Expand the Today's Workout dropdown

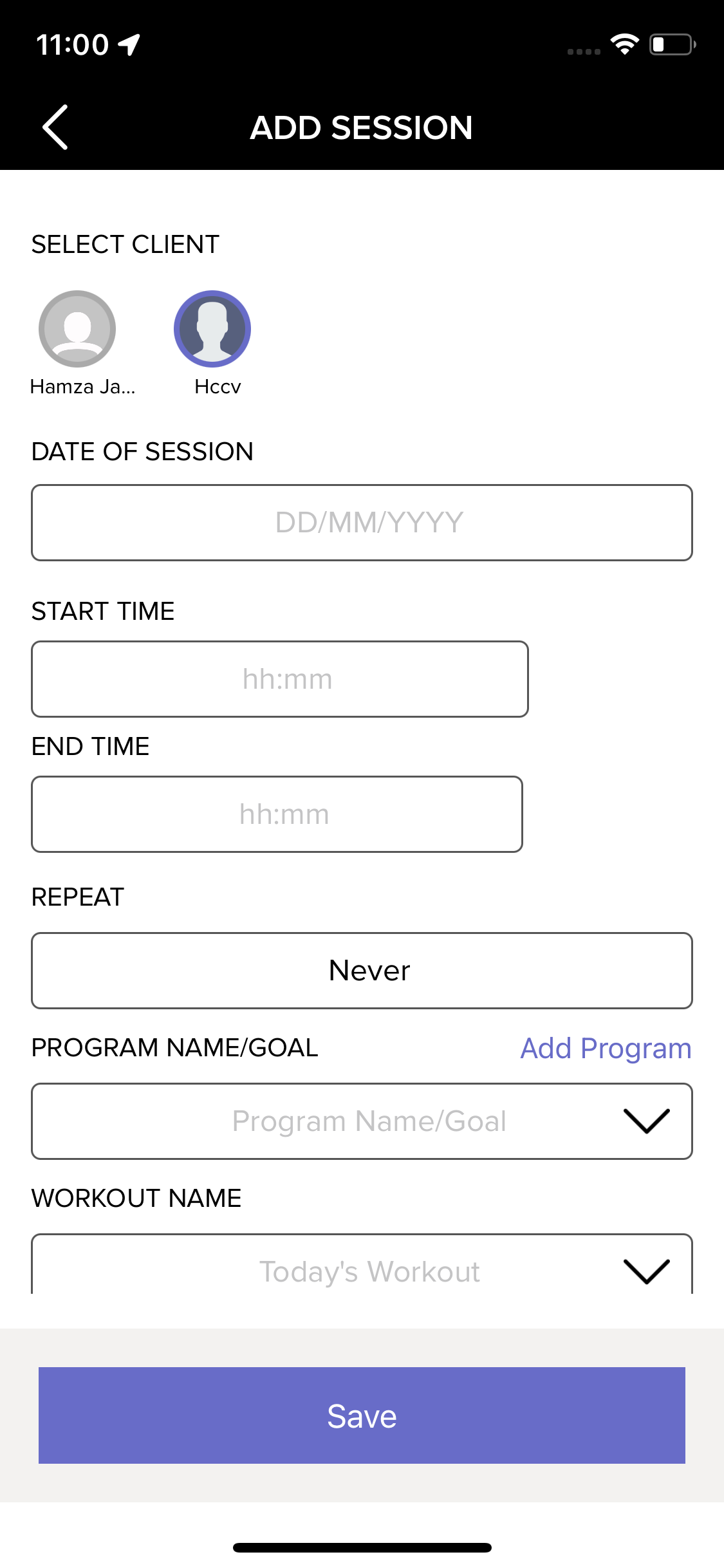point(362,1265)
